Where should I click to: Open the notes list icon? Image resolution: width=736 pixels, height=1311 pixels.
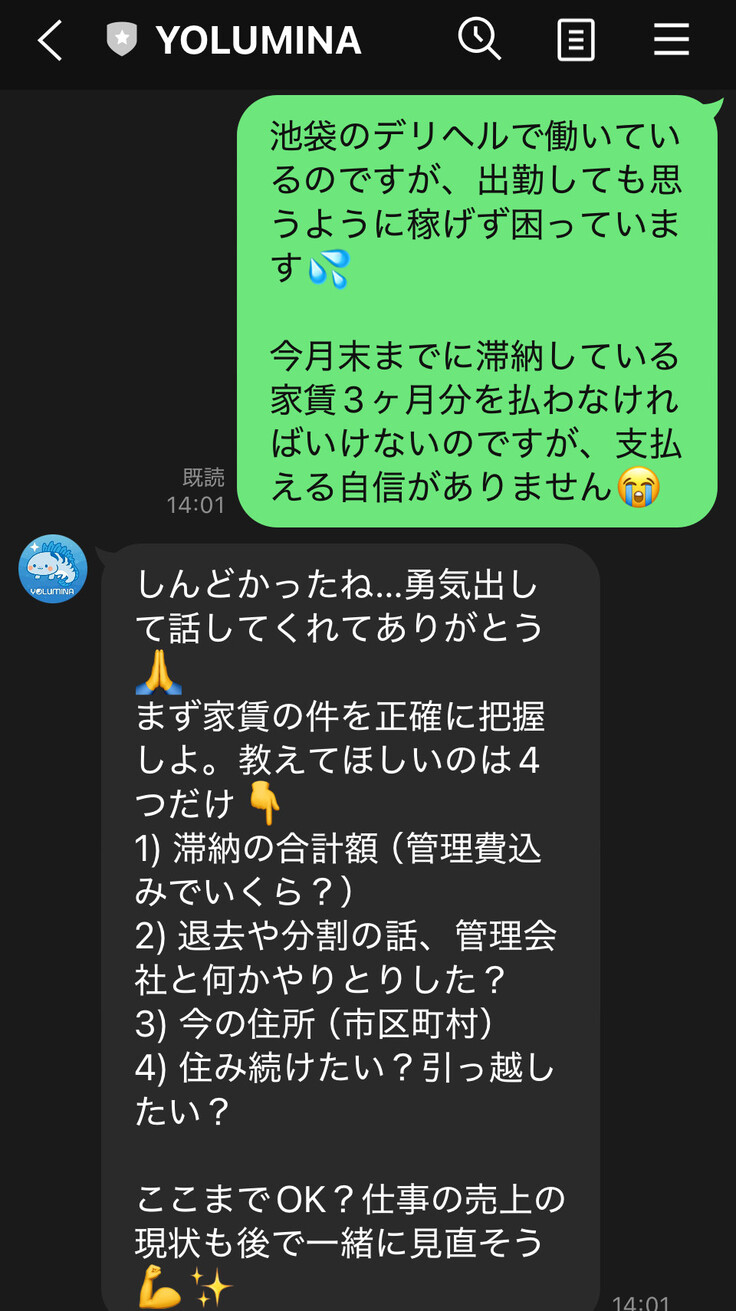pyautogui.click(x=576, y=41)
